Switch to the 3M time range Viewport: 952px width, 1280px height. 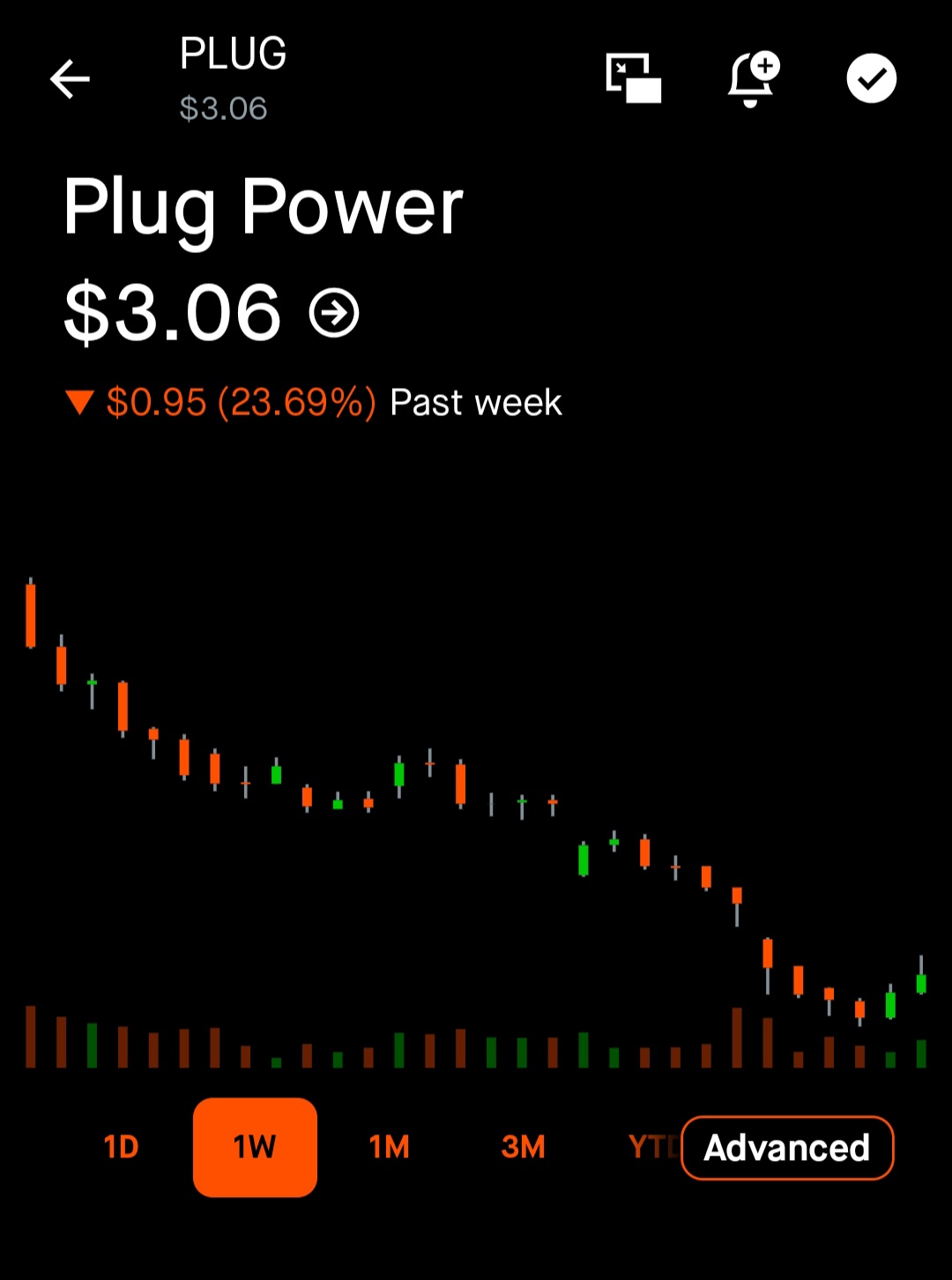pos(523,1147)
